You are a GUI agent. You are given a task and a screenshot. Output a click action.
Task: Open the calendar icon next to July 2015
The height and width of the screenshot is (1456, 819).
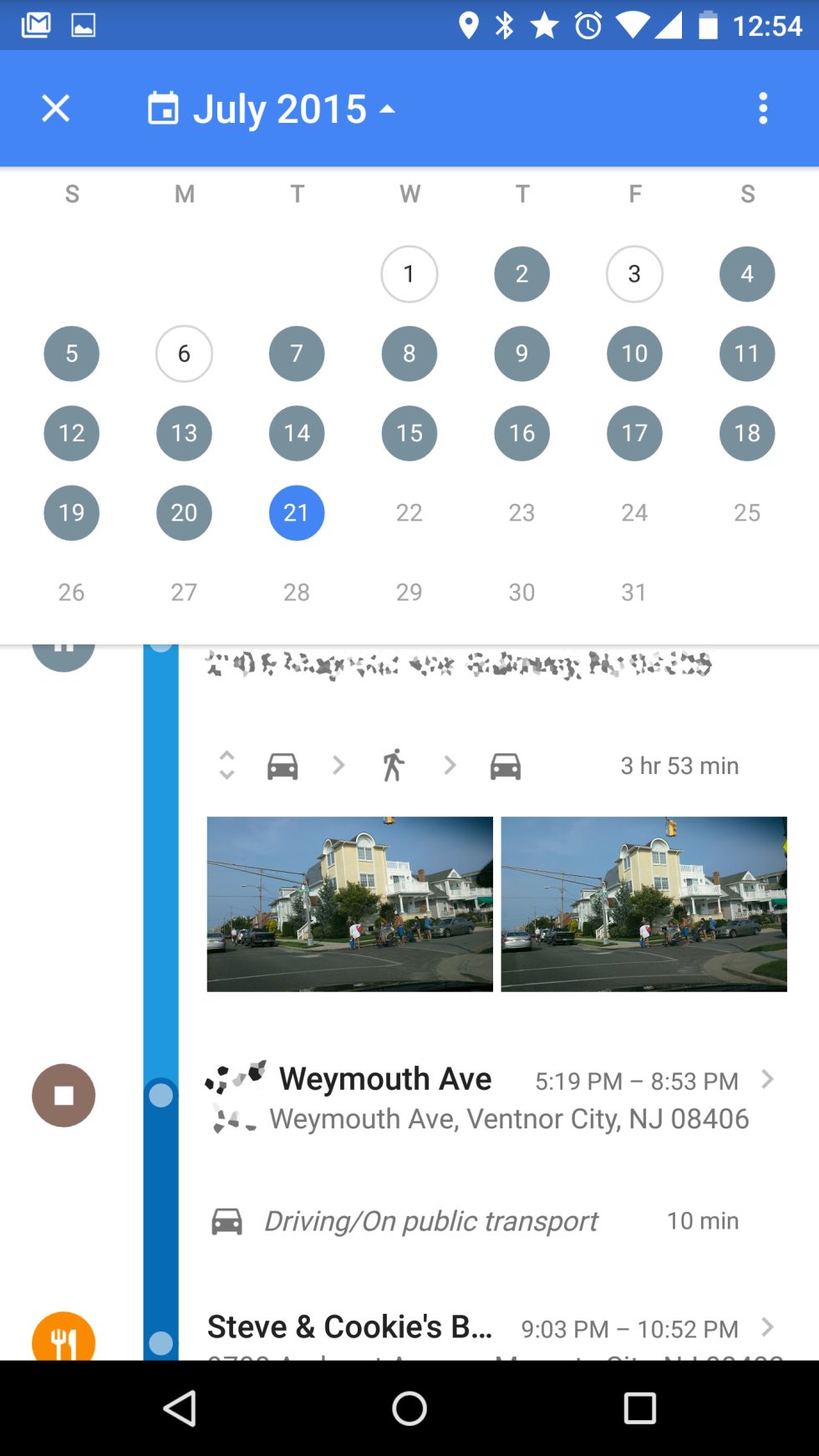click(x=164, y=108)
